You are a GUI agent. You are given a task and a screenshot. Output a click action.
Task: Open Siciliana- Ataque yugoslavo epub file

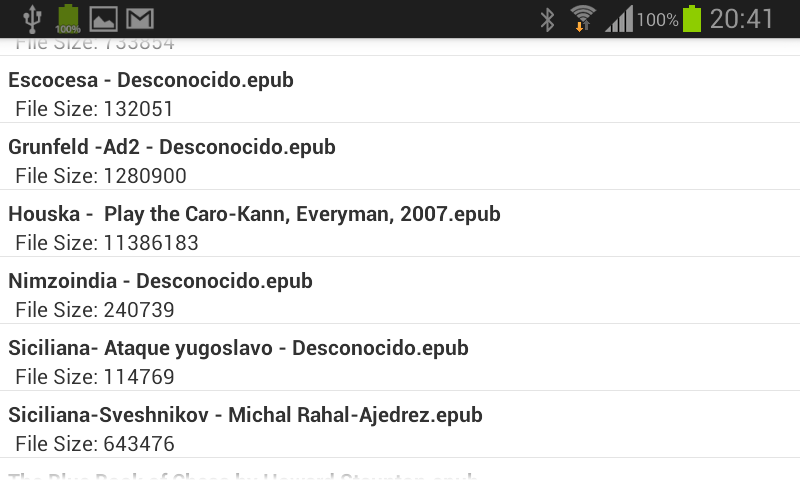point(400,360)
